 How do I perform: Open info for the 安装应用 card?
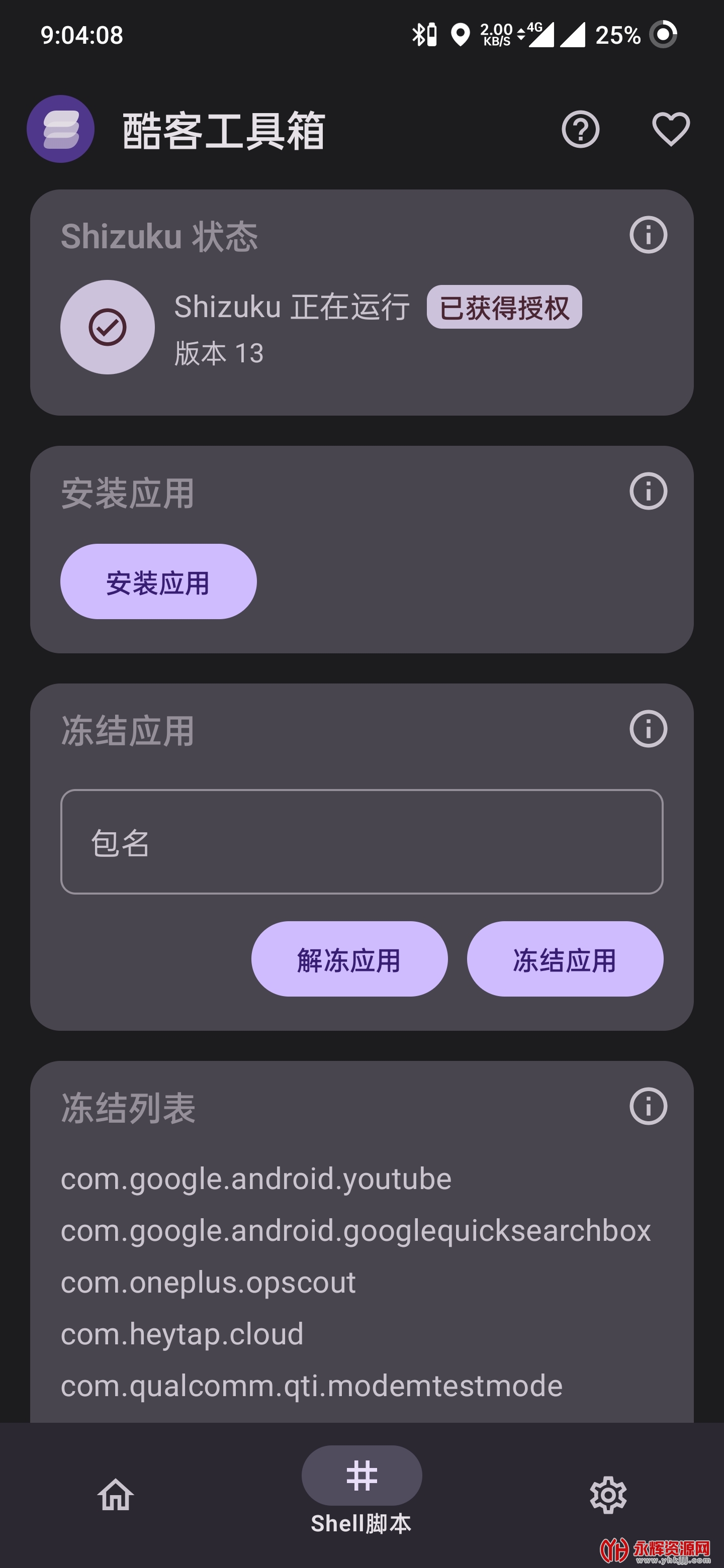tap(648, 491)
